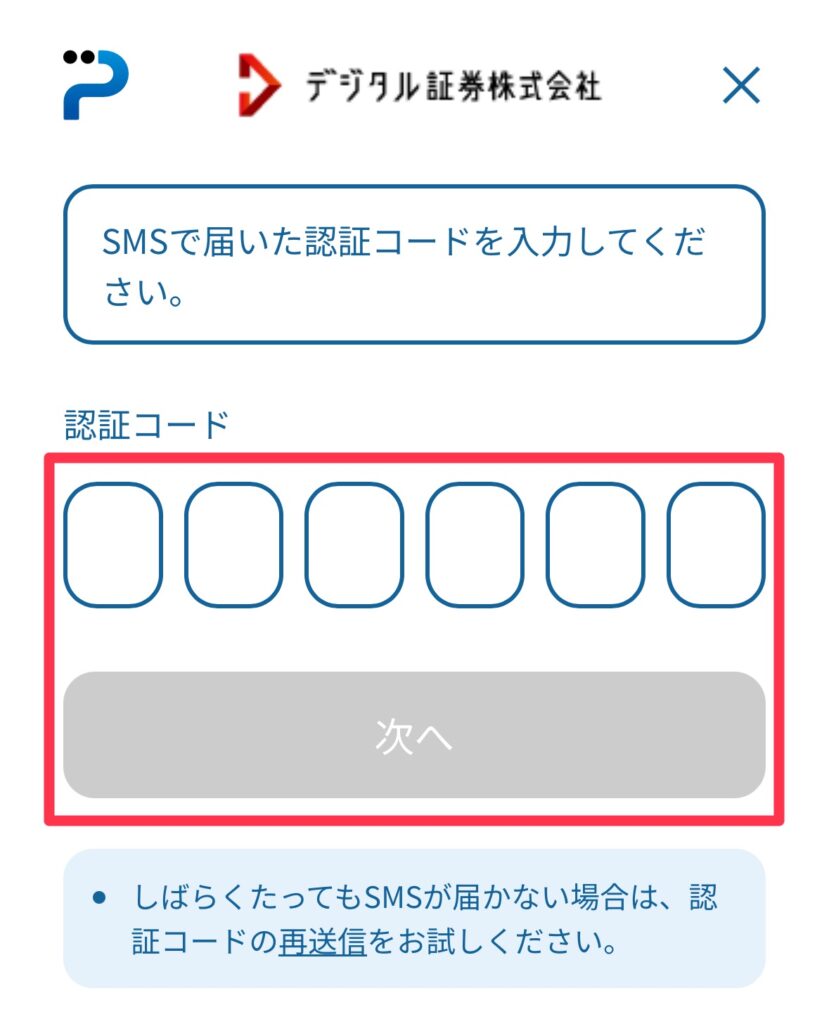Viewport: 829px width, 1024px height.
Task: Select the last 認証コード digit box
Action: pos(716,545)
